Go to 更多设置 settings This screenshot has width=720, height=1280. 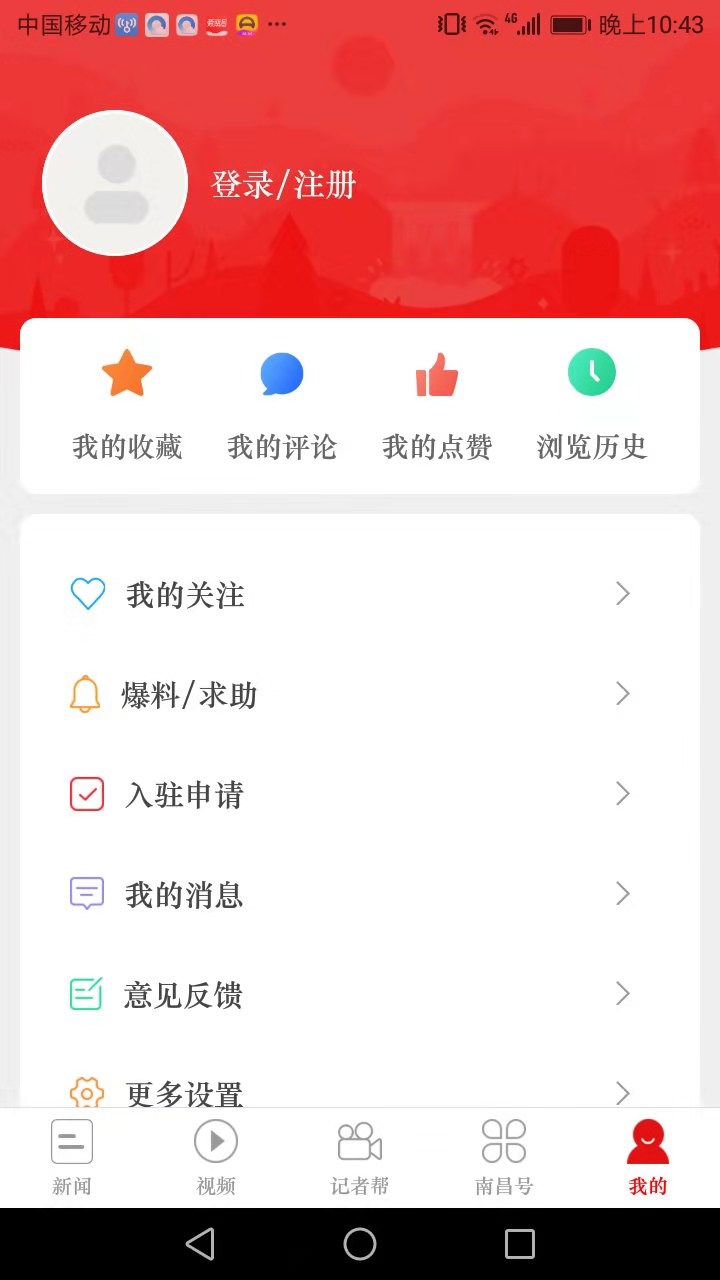(360, 1090)
